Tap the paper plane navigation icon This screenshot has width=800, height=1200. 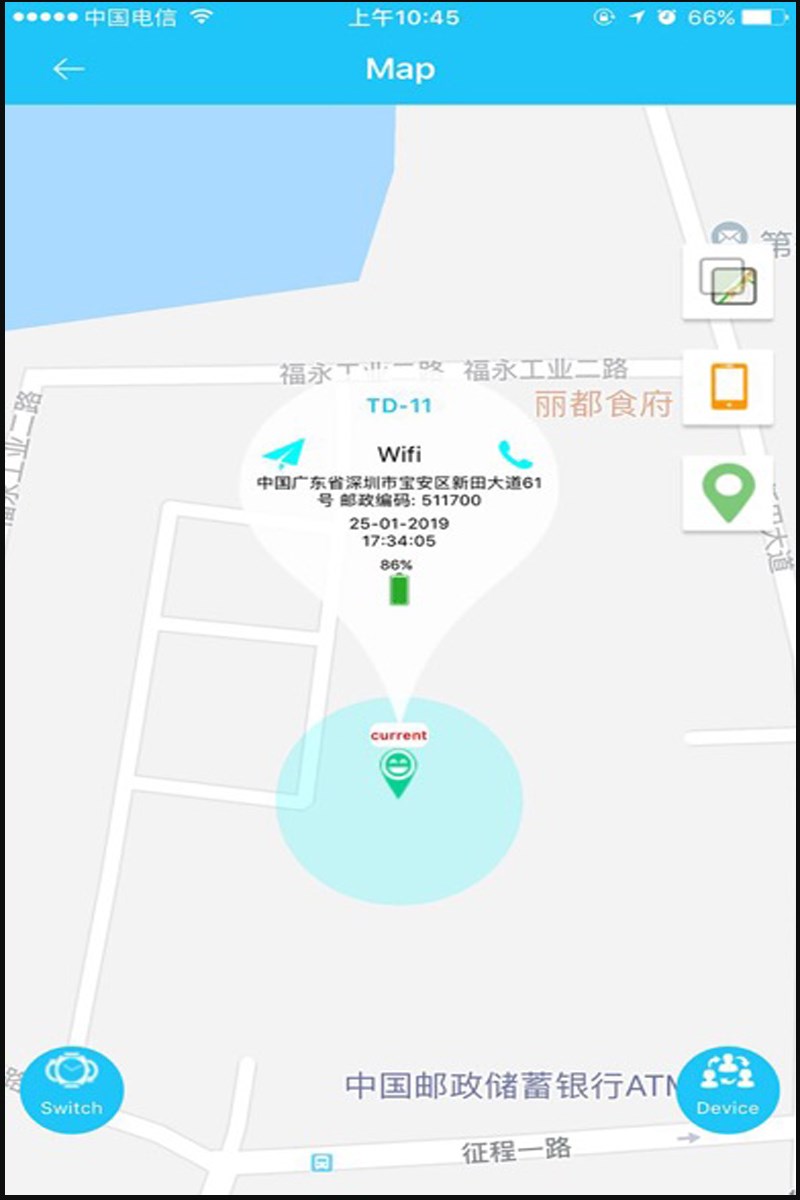pos(287,453)
